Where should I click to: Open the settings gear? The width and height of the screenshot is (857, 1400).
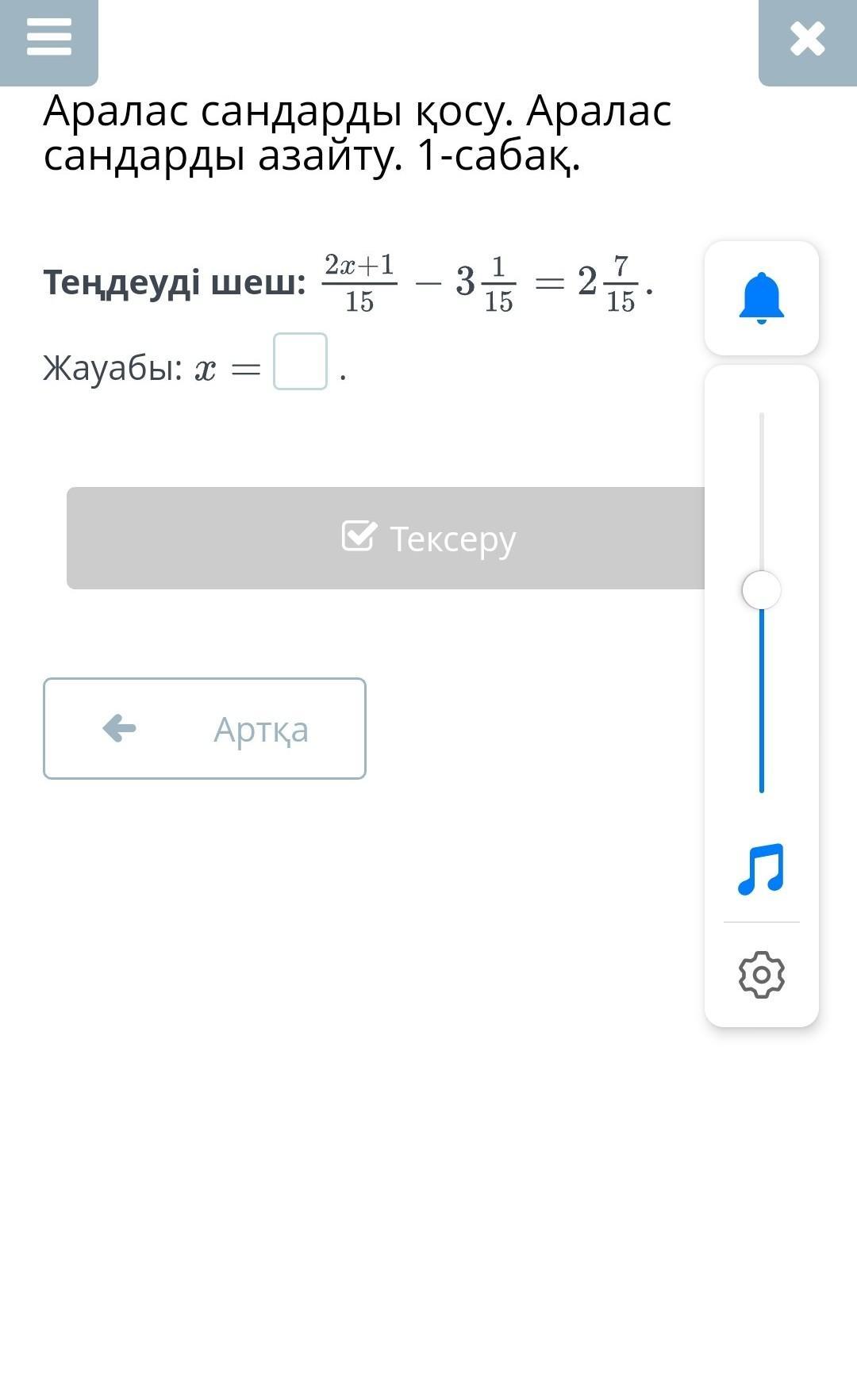tap(761, 974)
